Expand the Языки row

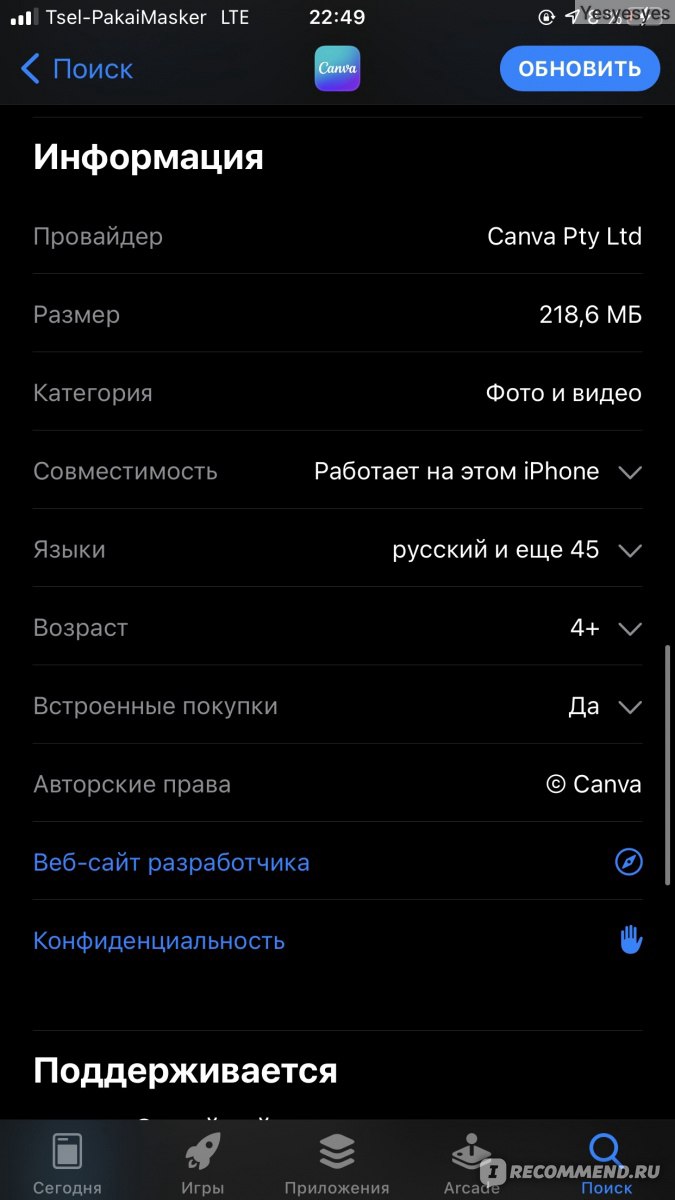point(337,550)
